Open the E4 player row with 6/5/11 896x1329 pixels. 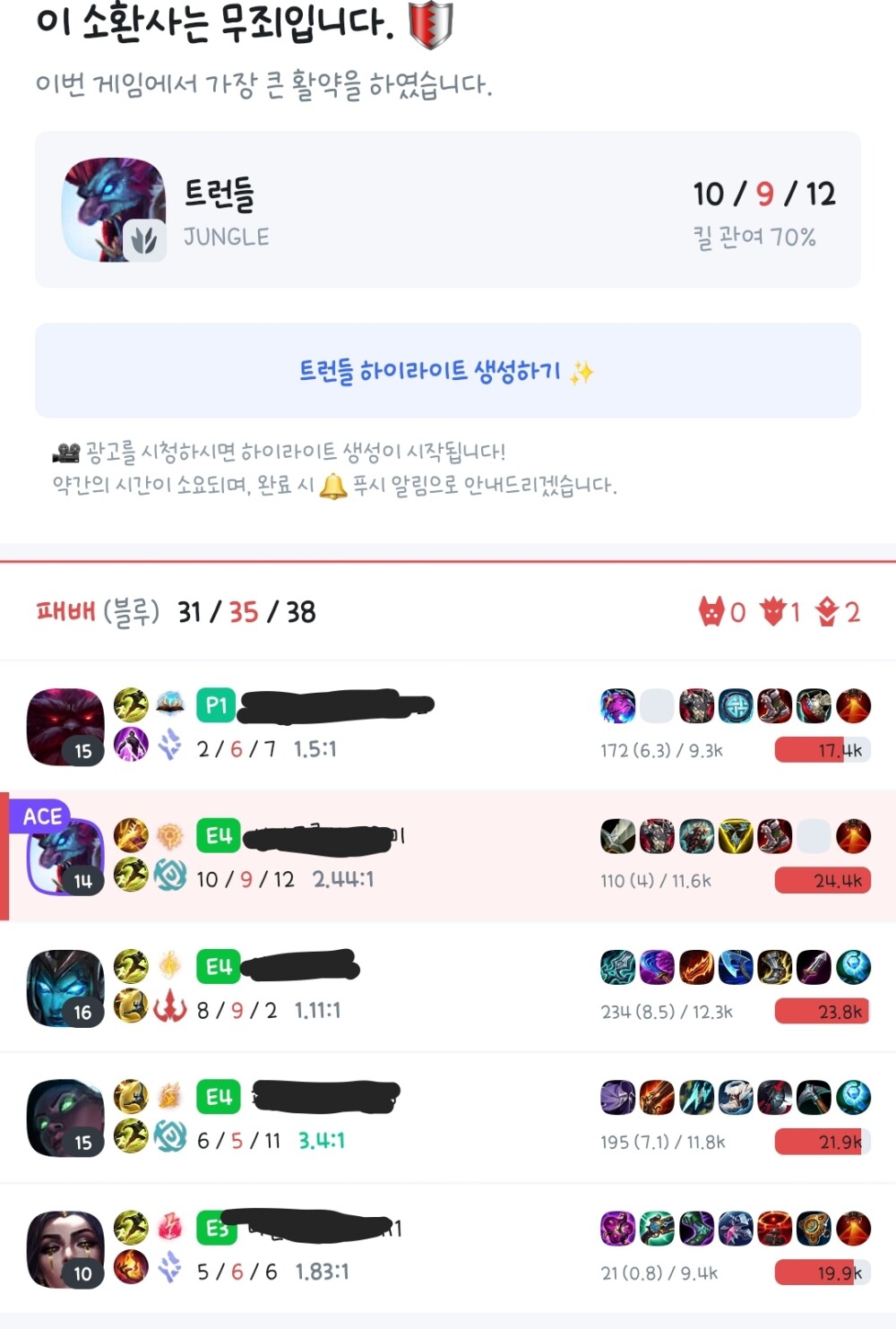448,1118
